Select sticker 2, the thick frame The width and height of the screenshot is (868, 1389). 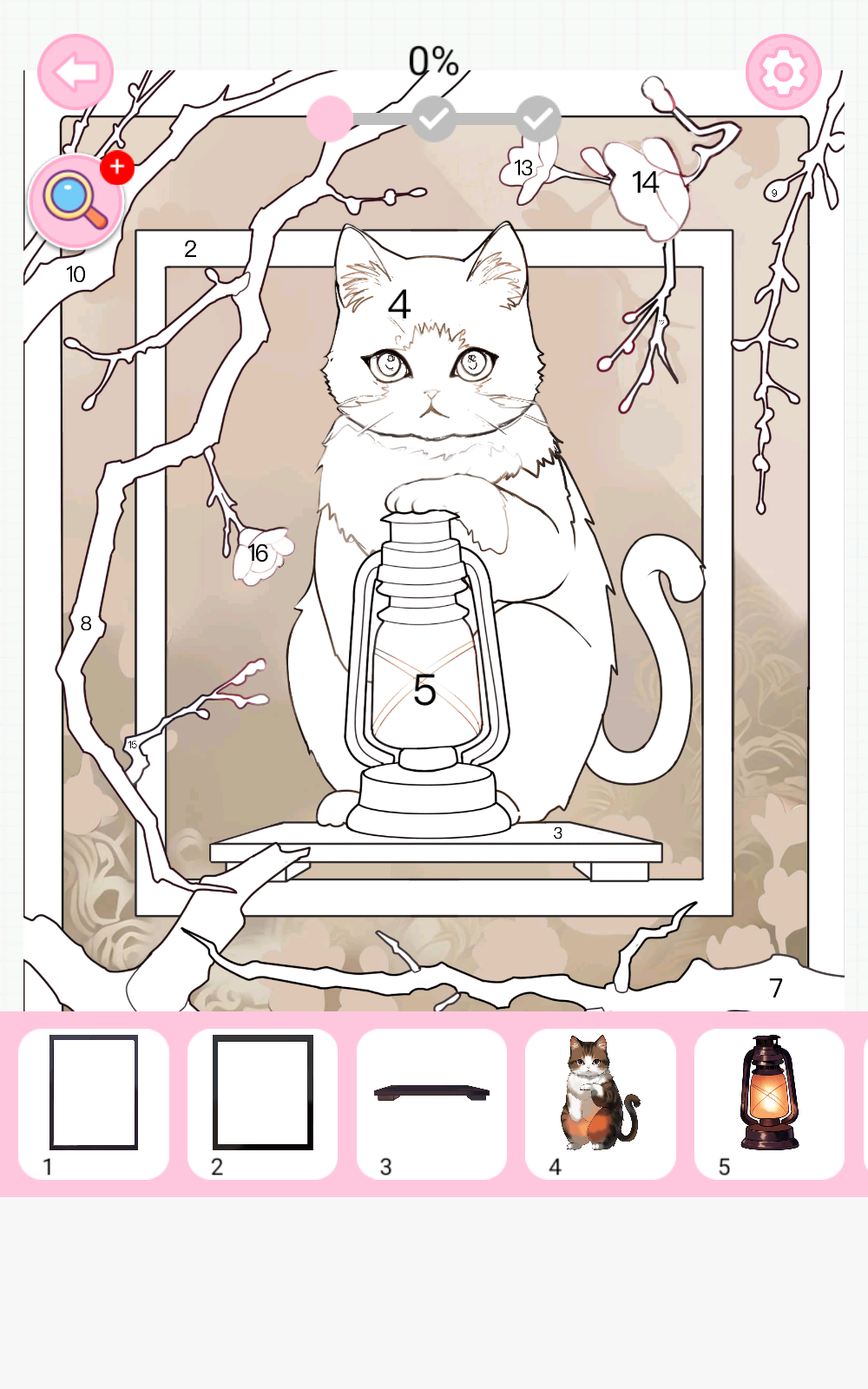(262, 1103)
